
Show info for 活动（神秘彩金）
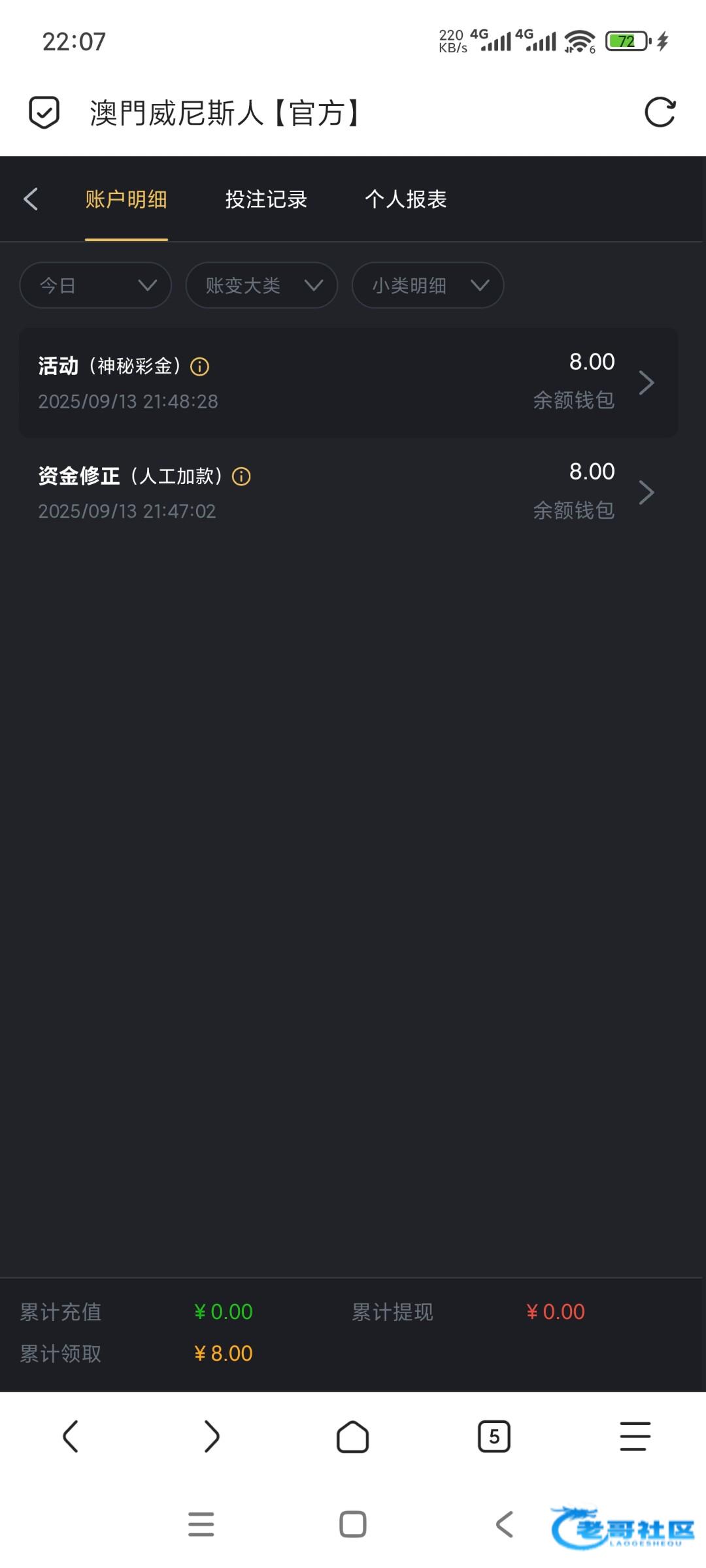point(199,367)
